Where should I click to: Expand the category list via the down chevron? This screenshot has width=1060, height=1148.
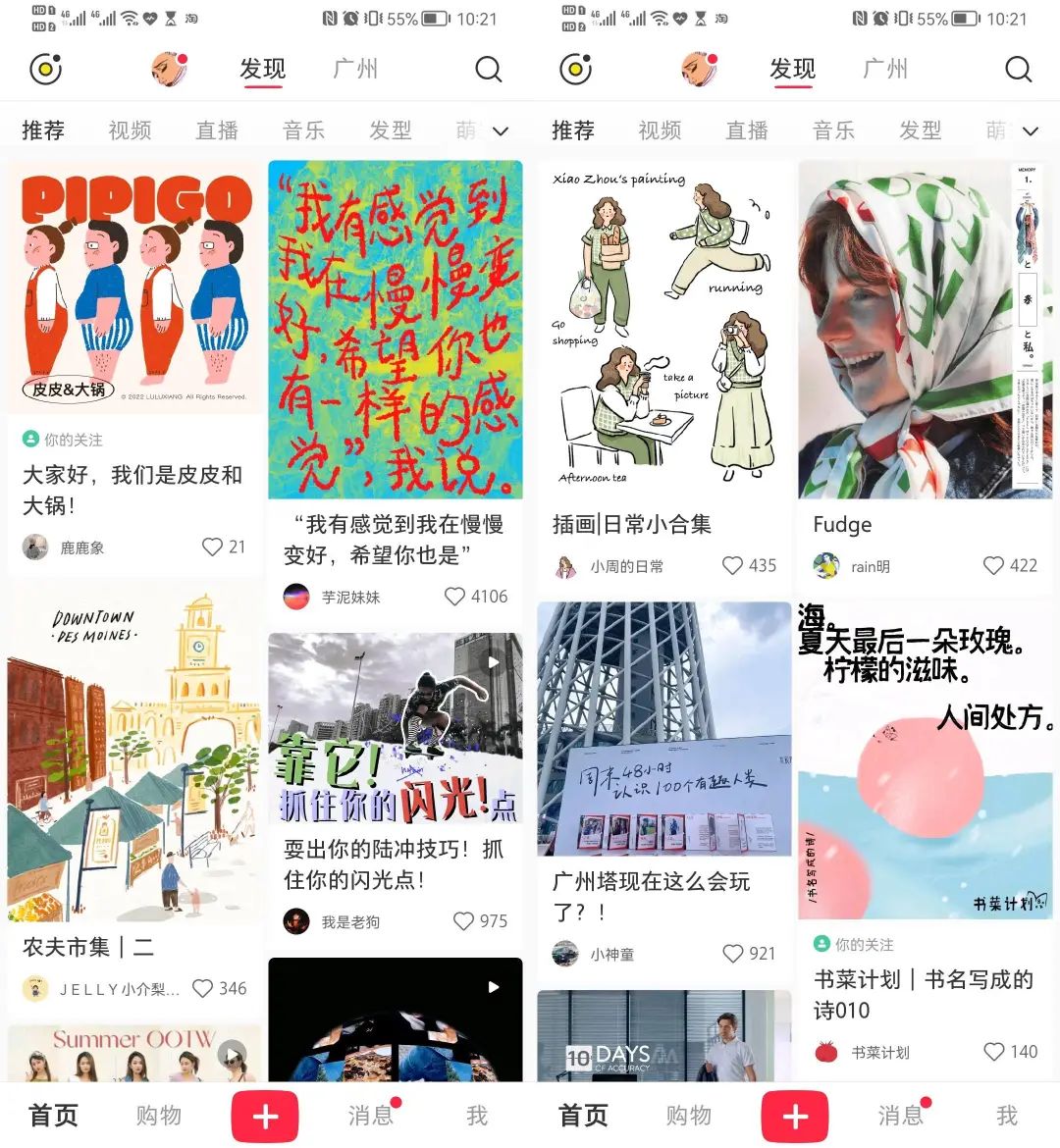[x=501, y=130]
